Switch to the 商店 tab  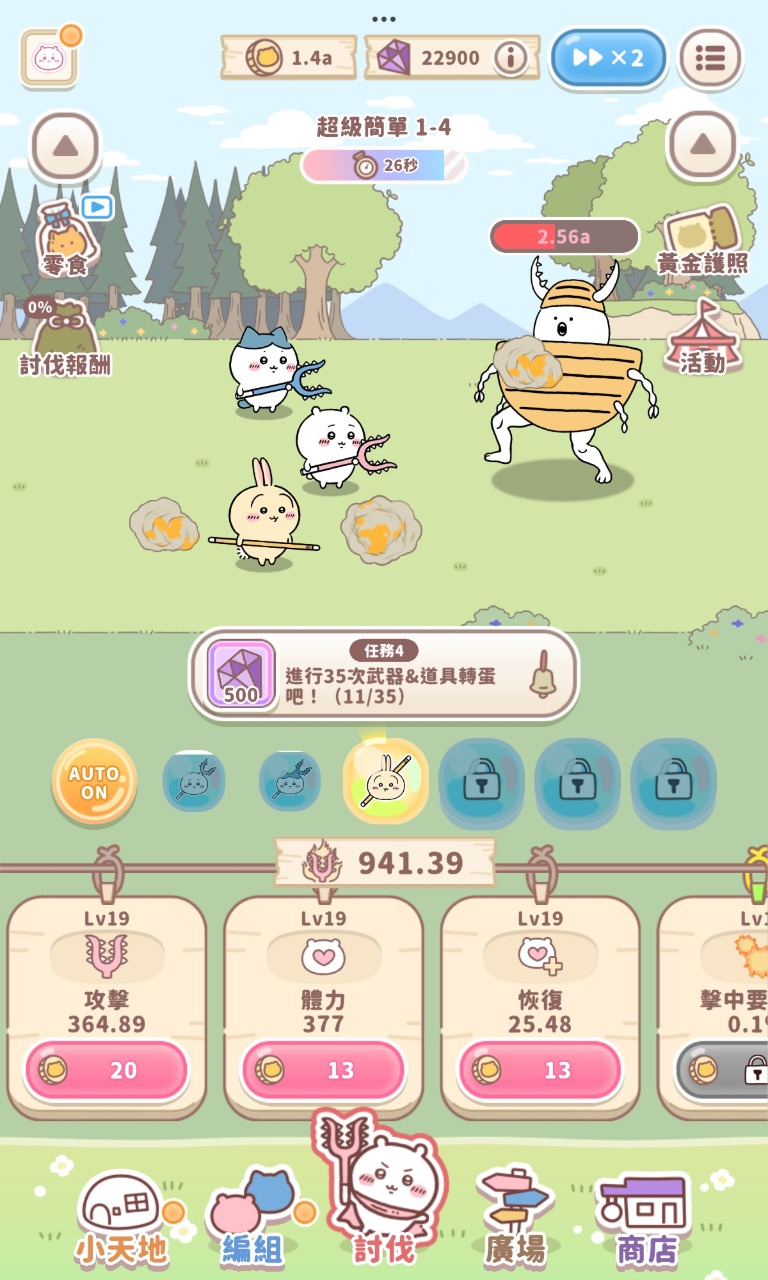646,1215
